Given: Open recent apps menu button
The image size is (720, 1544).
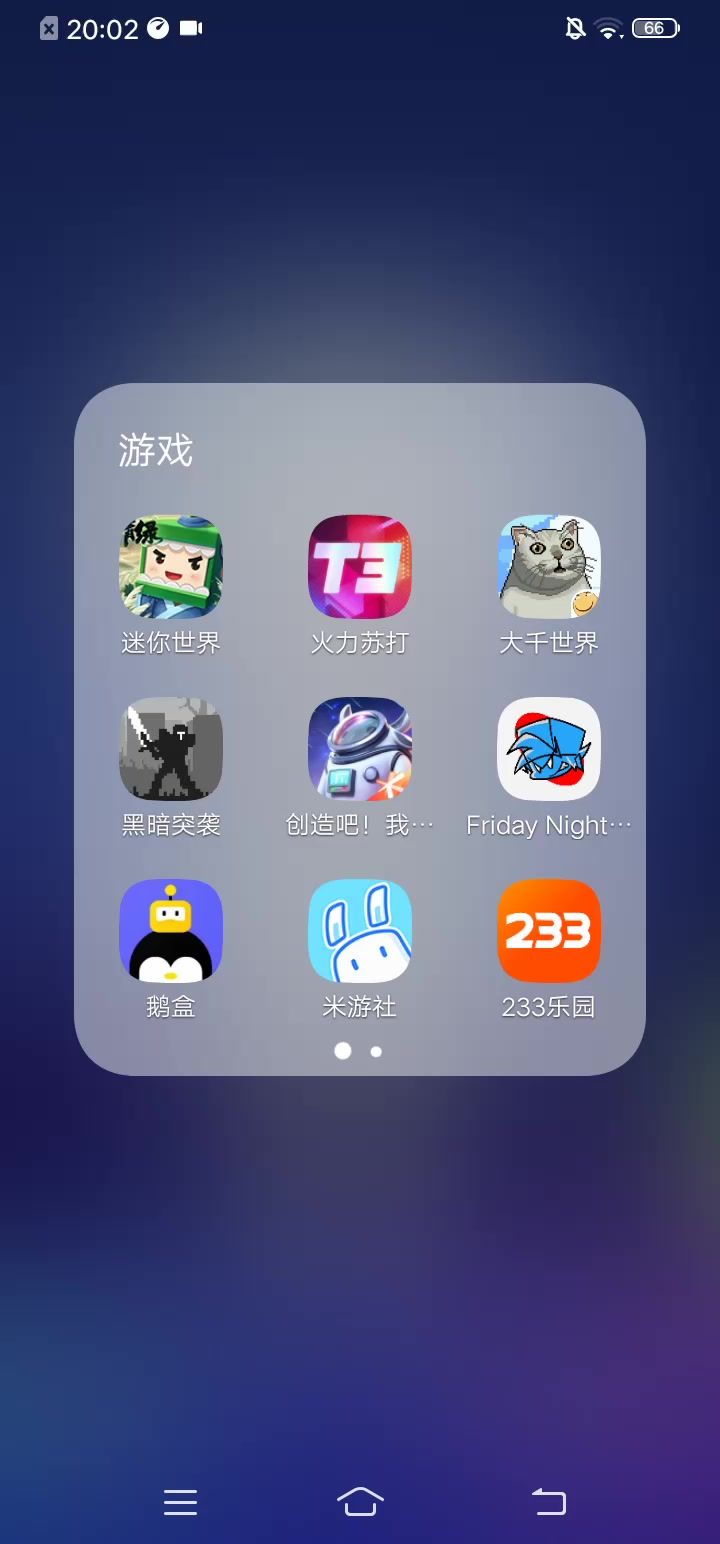Looking at the screenshot, I should coord(180,1502).
